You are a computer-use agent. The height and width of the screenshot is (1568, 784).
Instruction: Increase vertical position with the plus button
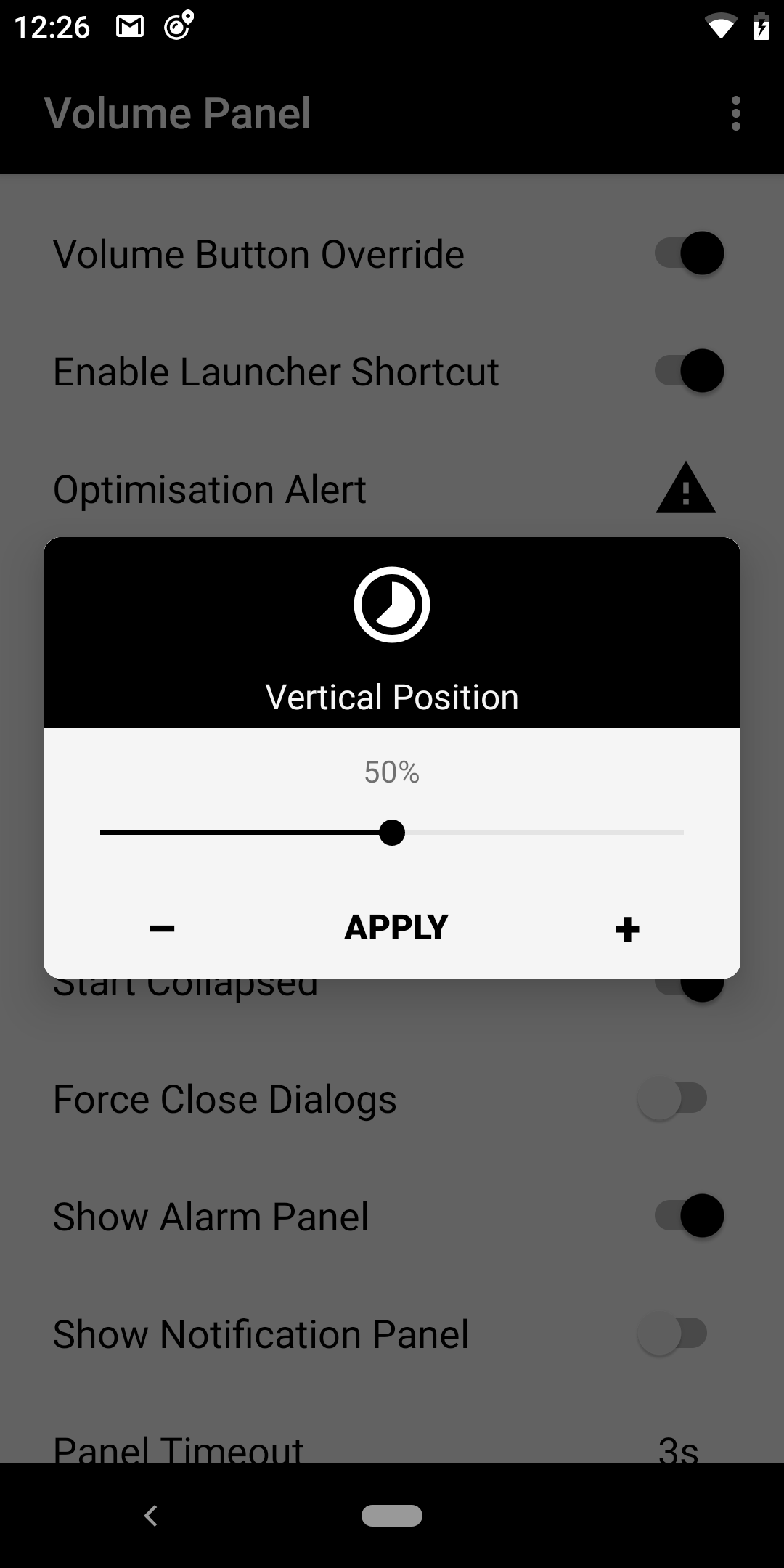[627, 929]
